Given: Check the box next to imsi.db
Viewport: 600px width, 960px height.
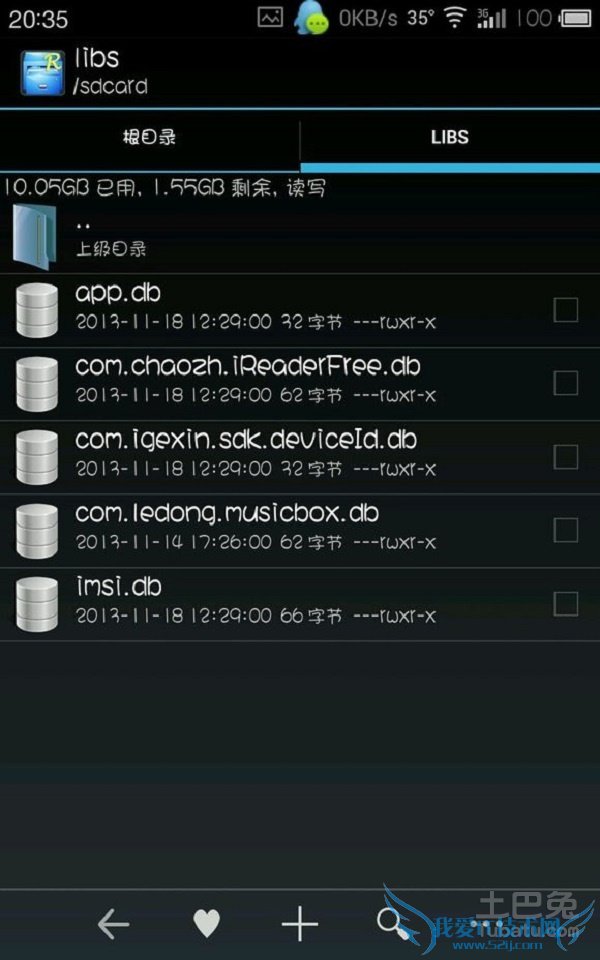Looking at the screenshot, I should point(566,603).
